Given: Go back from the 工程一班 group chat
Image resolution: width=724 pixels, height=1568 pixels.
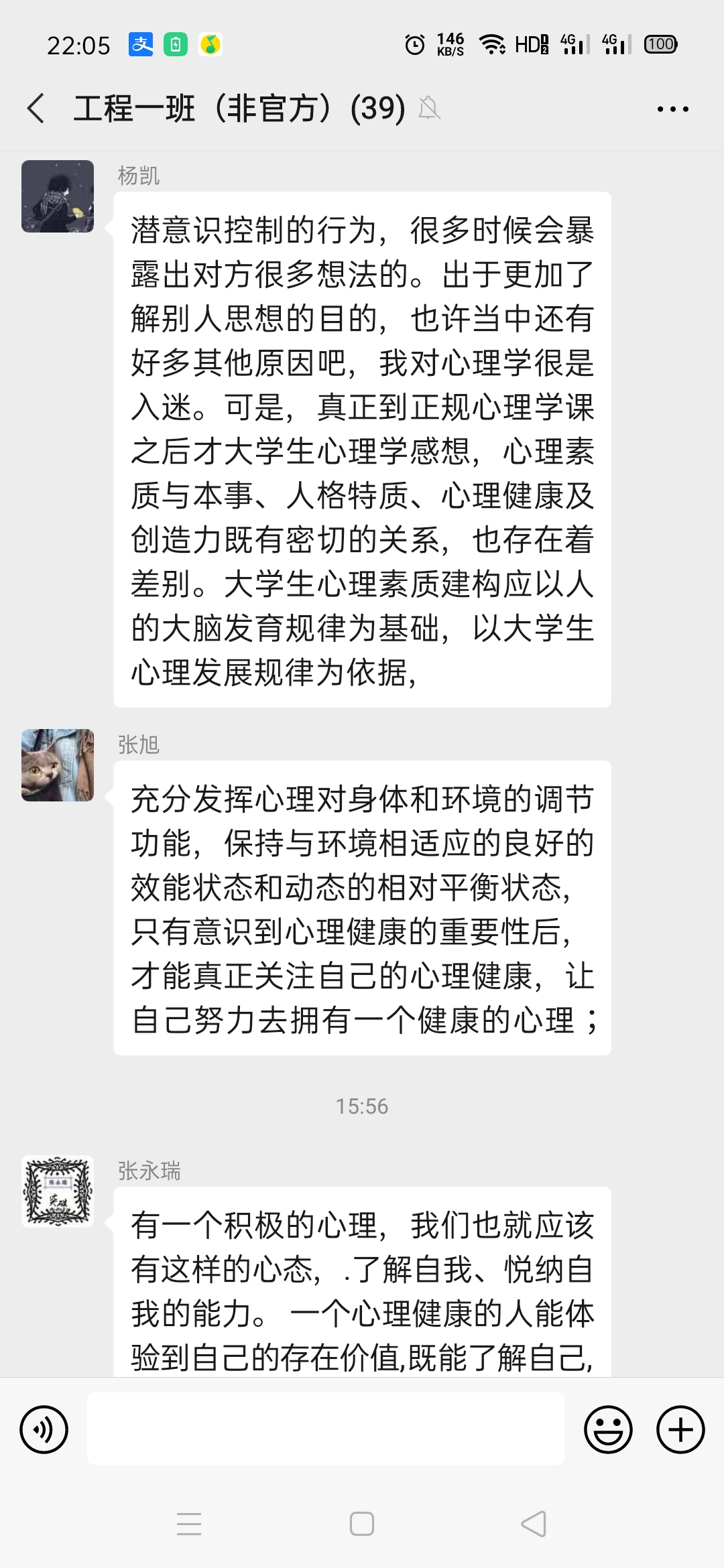Looking at the screenshot, I should coord(36,109).
